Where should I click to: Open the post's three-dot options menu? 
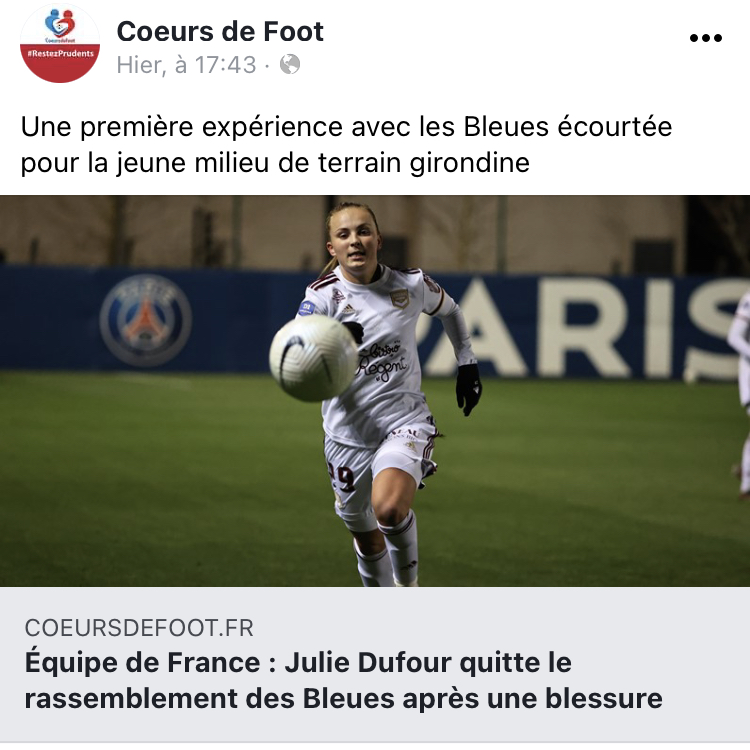705,38
